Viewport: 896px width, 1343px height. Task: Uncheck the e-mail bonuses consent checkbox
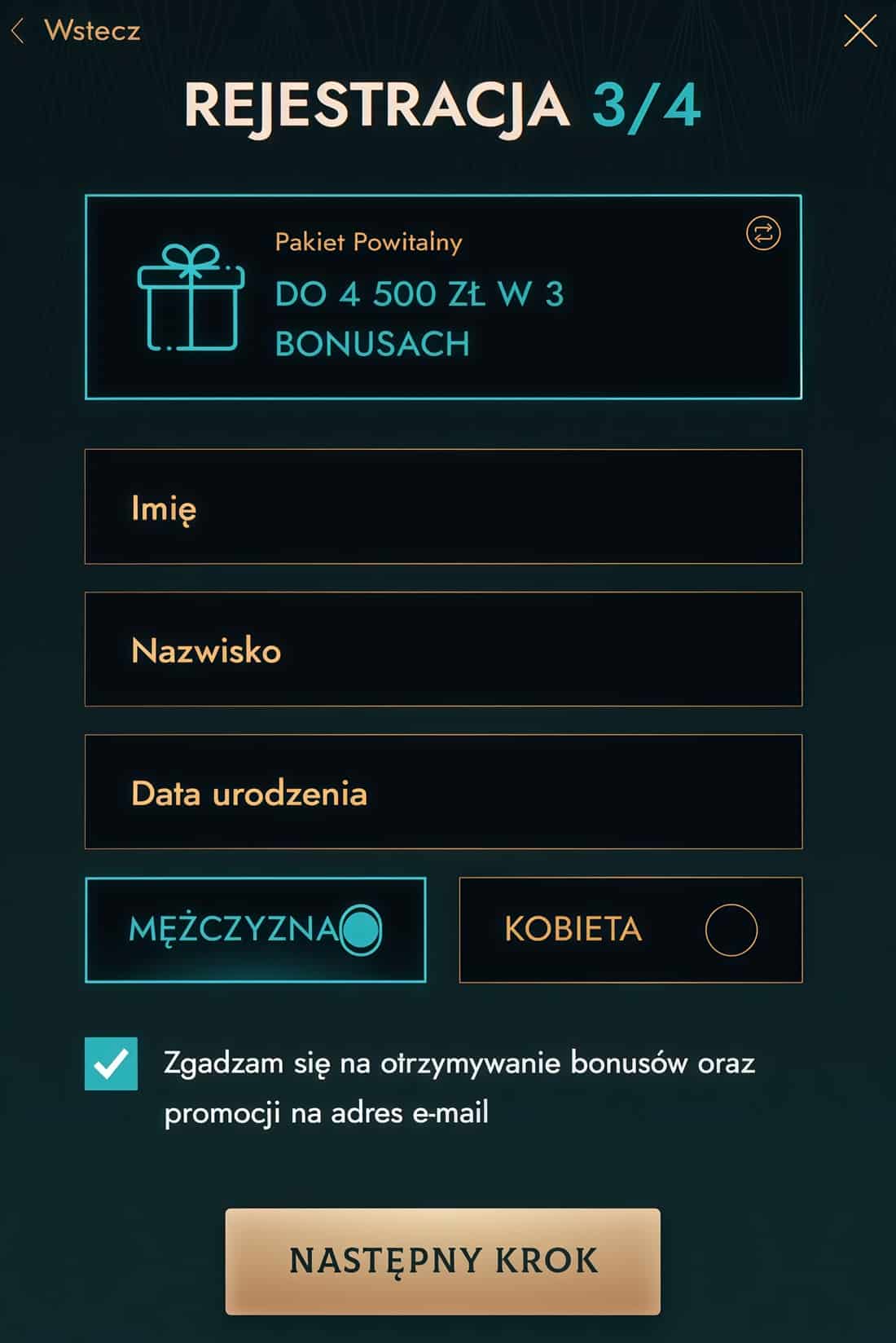(x=111, y=1063)
